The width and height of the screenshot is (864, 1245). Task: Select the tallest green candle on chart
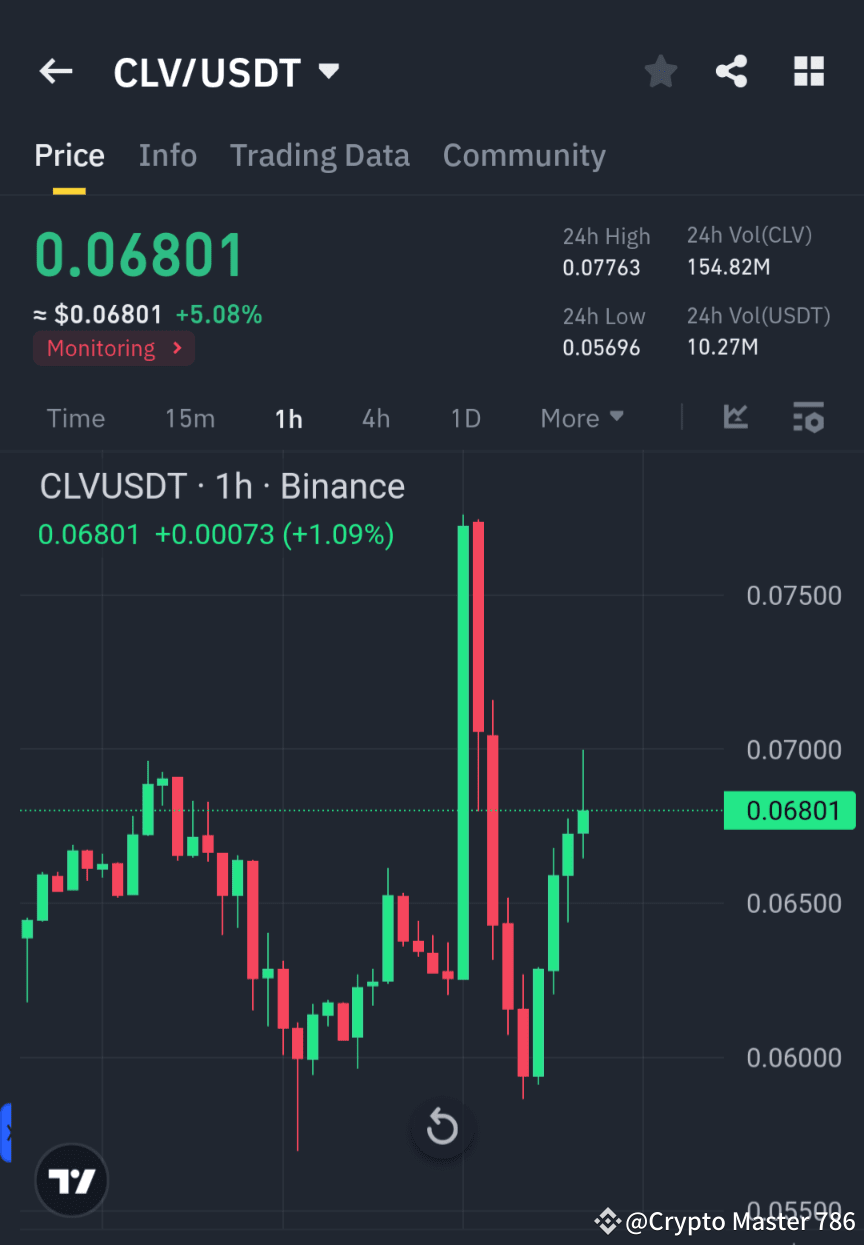(464, 740)
